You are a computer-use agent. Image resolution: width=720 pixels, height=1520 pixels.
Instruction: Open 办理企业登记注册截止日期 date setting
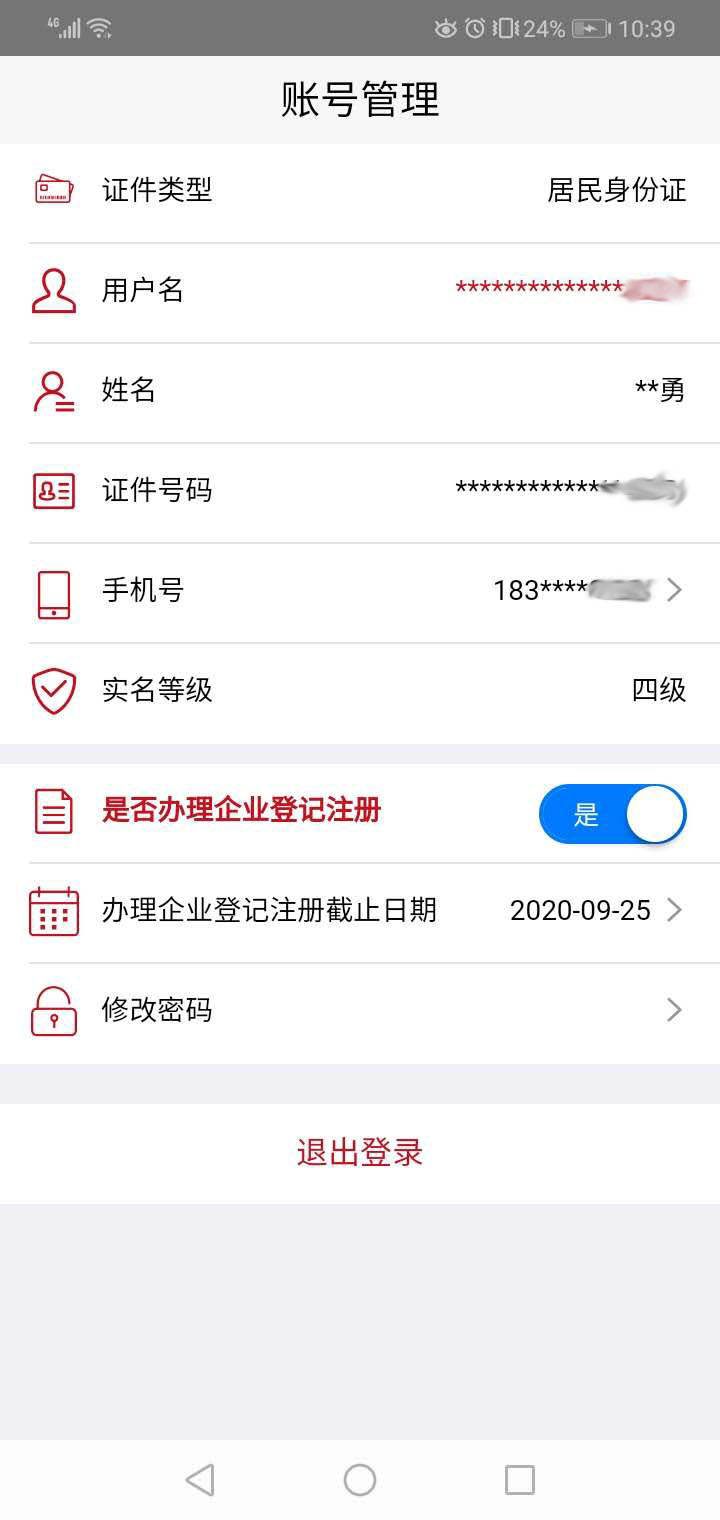(360, 911)
